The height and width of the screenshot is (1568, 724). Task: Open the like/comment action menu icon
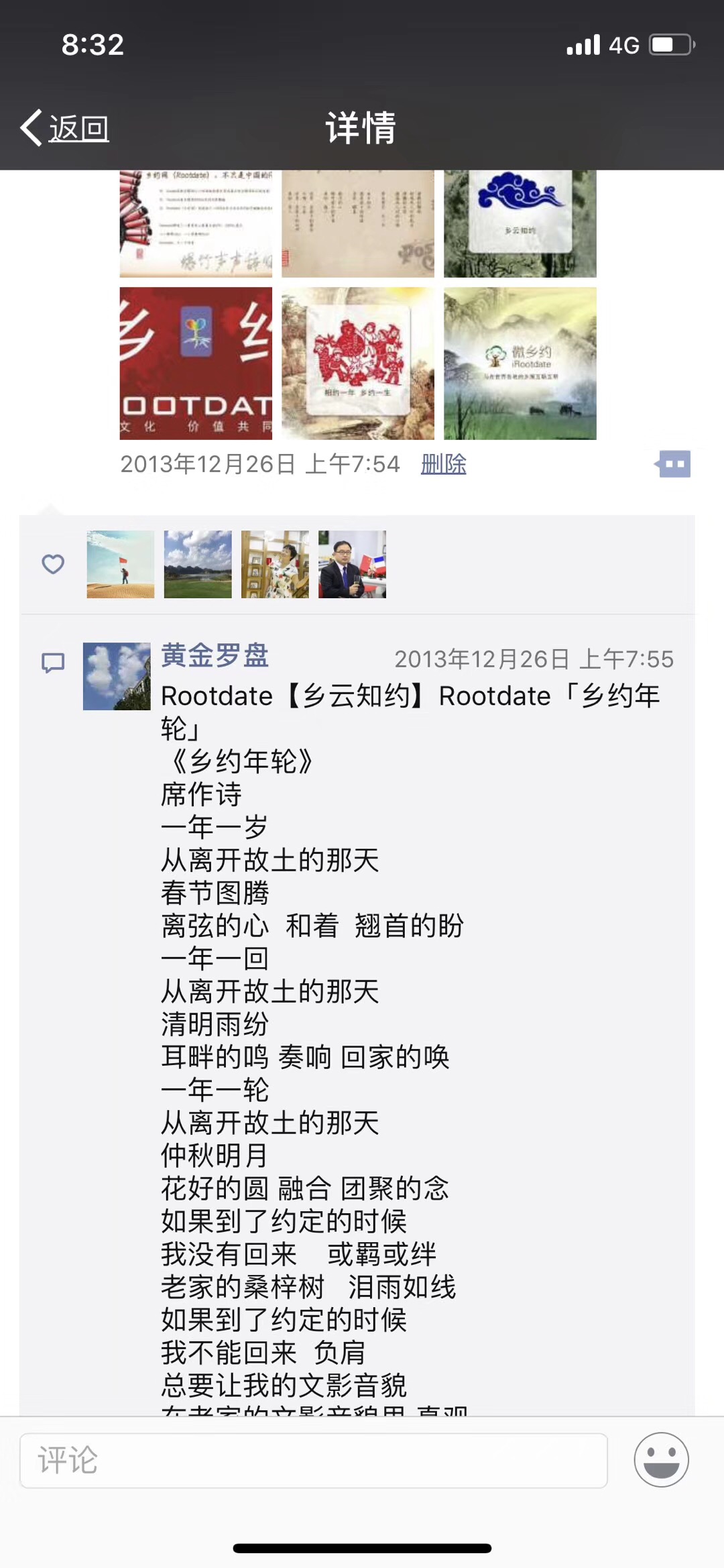[673, 464]
